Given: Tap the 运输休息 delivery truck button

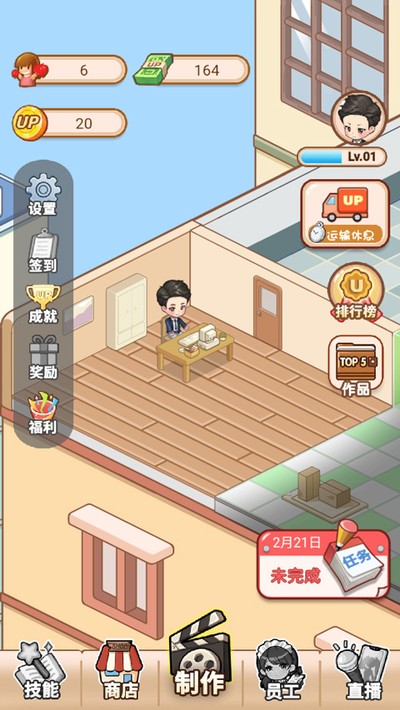Looking at the screenshot, I should [345, 214].
